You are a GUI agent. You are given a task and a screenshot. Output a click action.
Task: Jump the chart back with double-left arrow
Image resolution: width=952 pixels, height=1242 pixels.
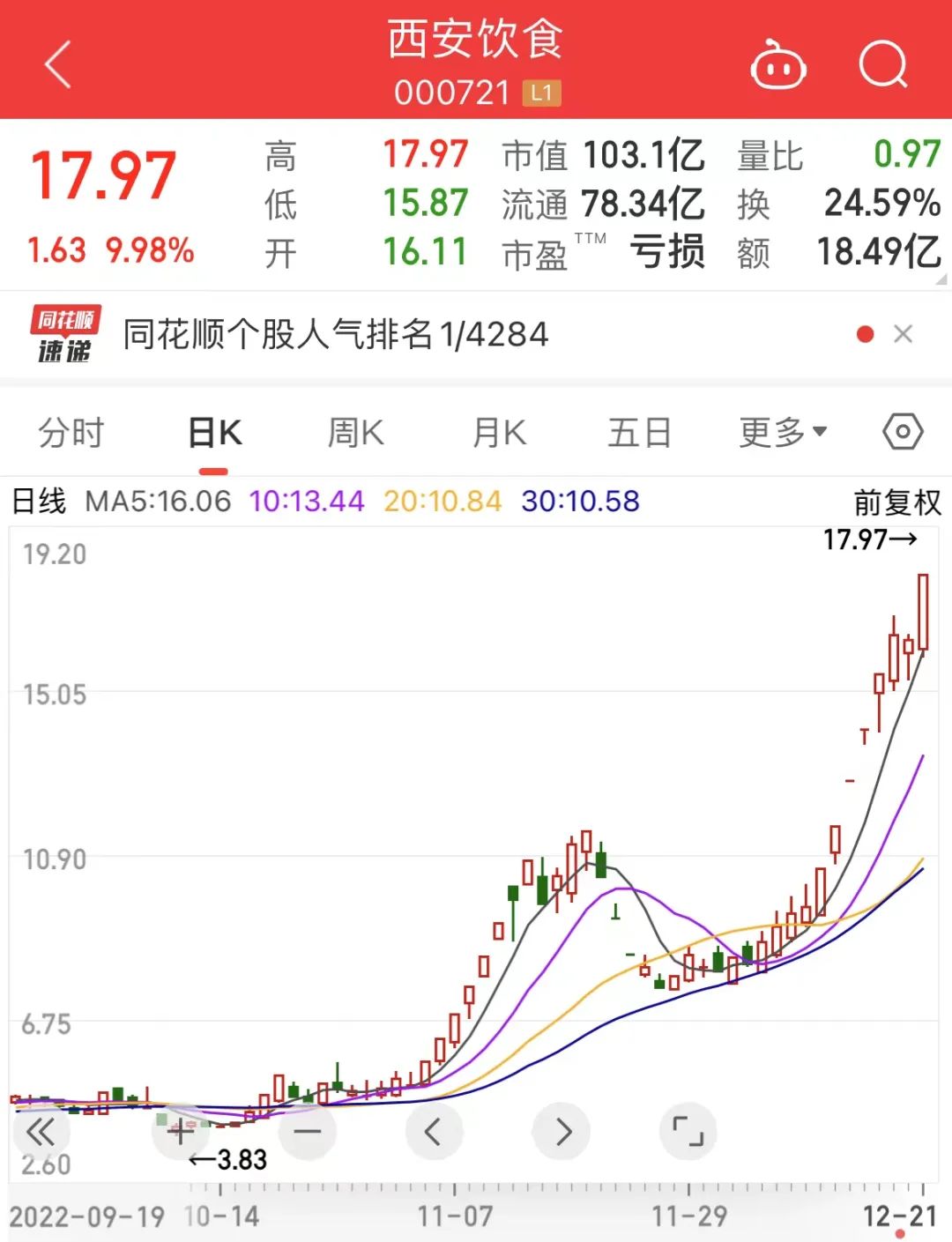tap(41, 1131)
